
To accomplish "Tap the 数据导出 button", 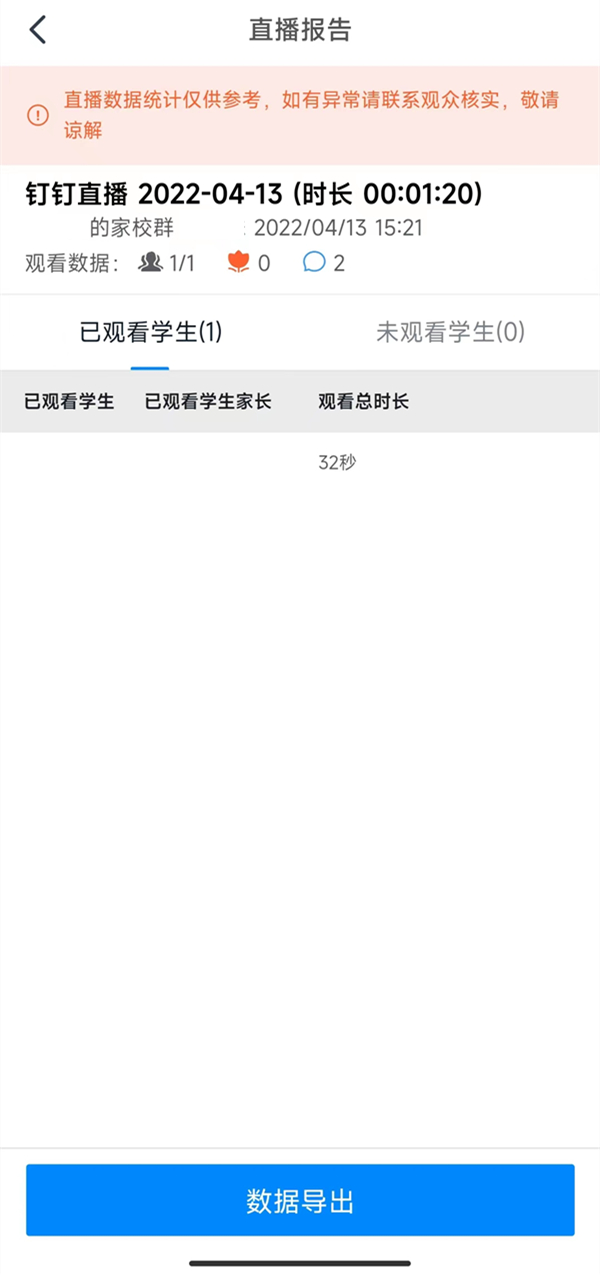I will coord(300,1200).
